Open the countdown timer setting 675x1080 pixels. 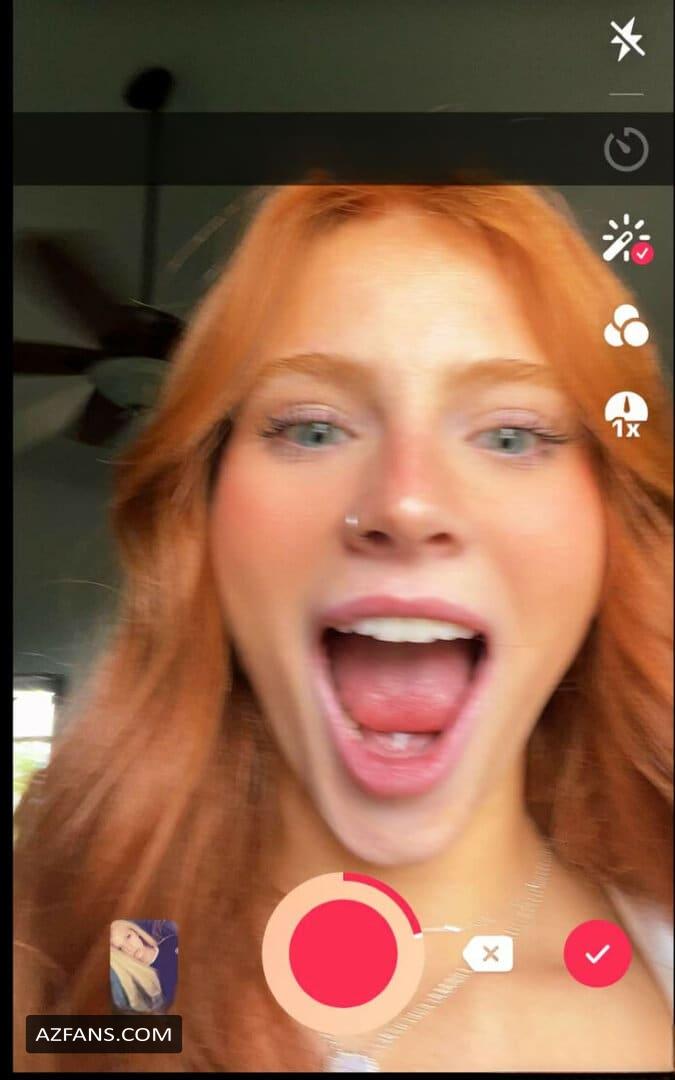626,149
